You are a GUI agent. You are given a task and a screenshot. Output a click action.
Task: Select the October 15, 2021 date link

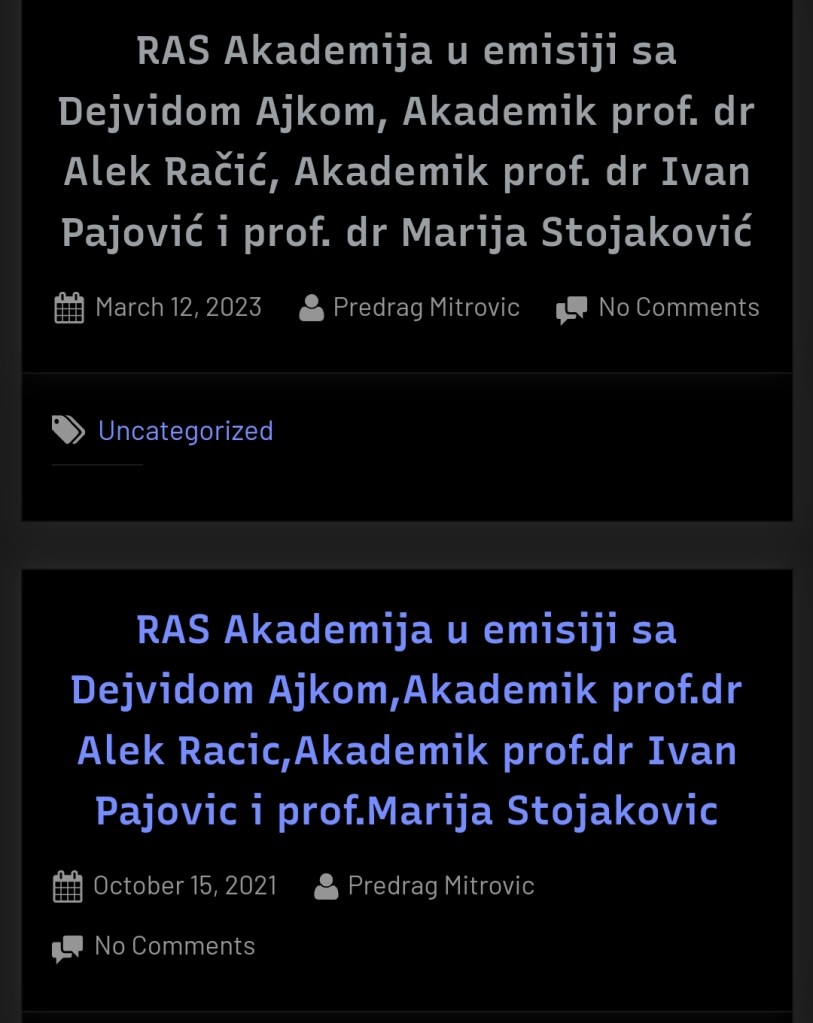pyautogui.click(x=184, y=886)
